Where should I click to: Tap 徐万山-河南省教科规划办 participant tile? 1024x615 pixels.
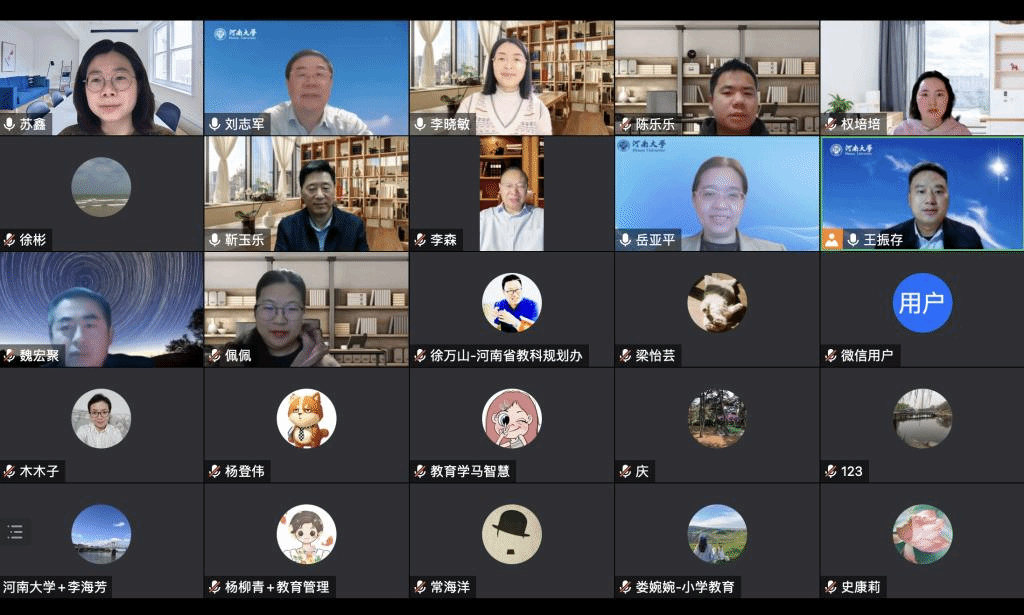tap(511, 309)
